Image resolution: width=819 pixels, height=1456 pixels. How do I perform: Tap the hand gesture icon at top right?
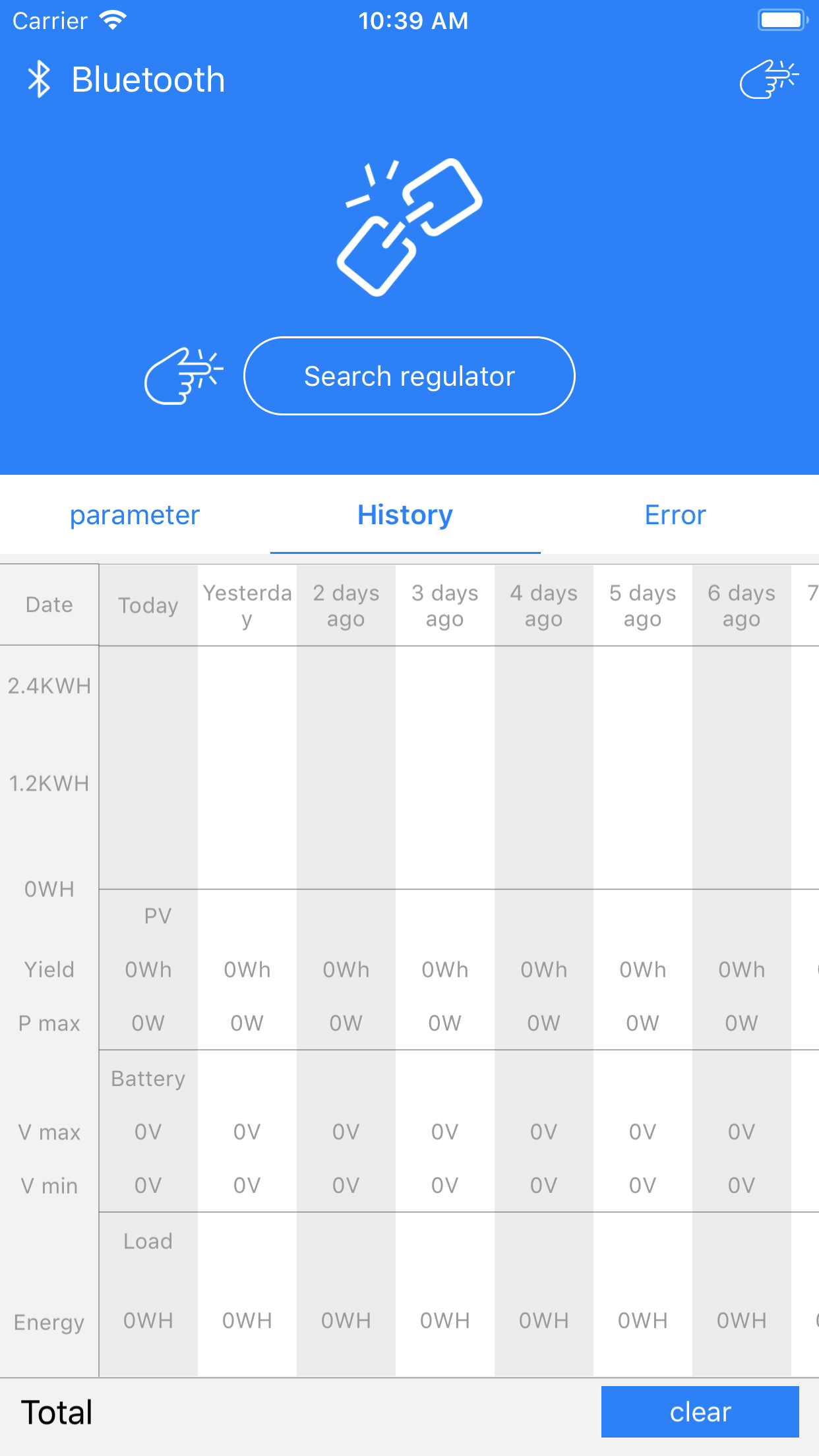pos(770,78)
